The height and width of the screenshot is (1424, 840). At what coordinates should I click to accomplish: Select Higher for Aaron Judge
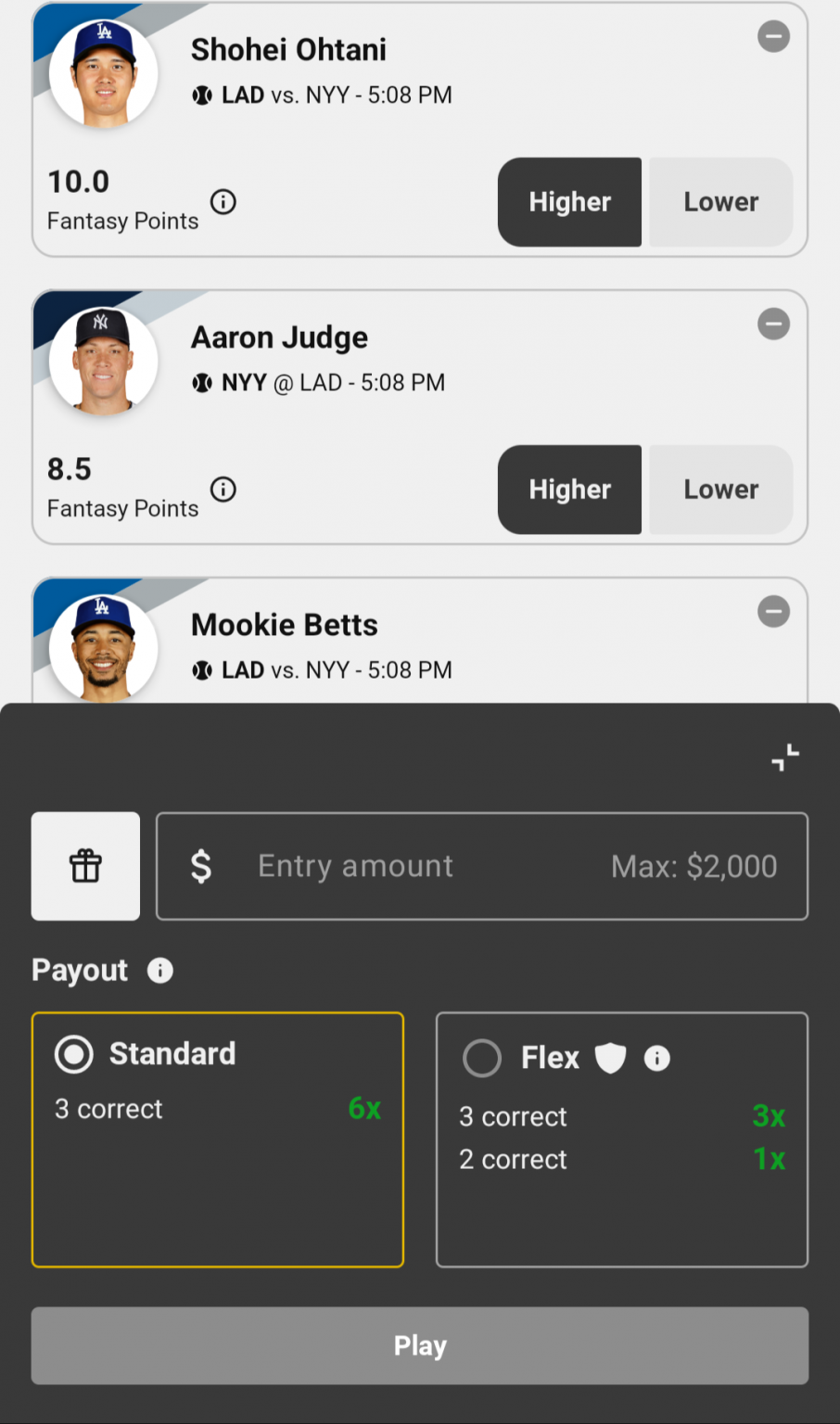coord(568,489)
